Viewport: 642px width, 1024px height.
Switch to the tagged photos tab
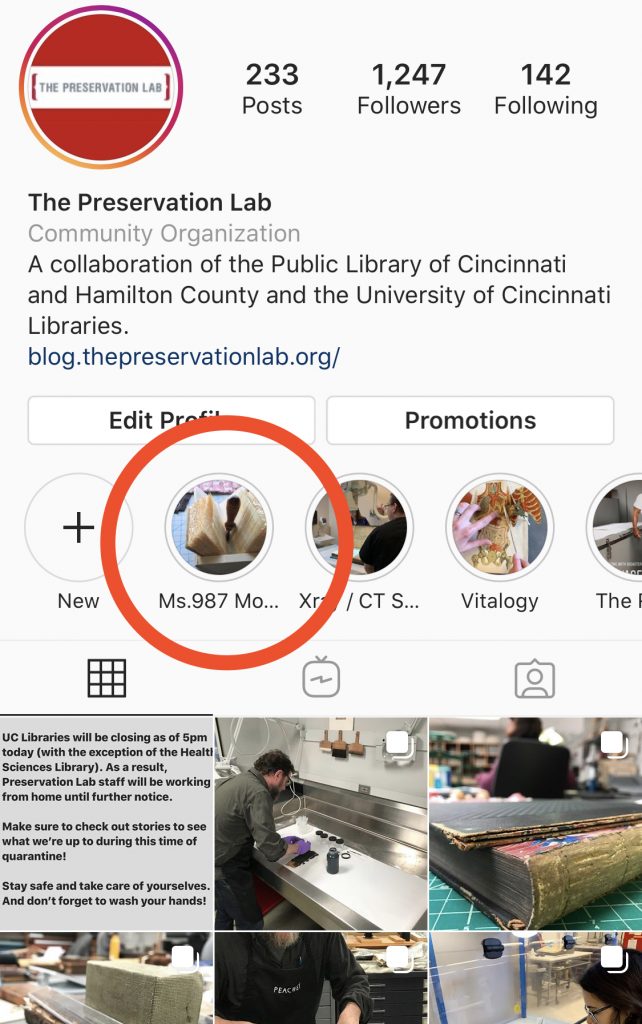click(x=534, y=679)
